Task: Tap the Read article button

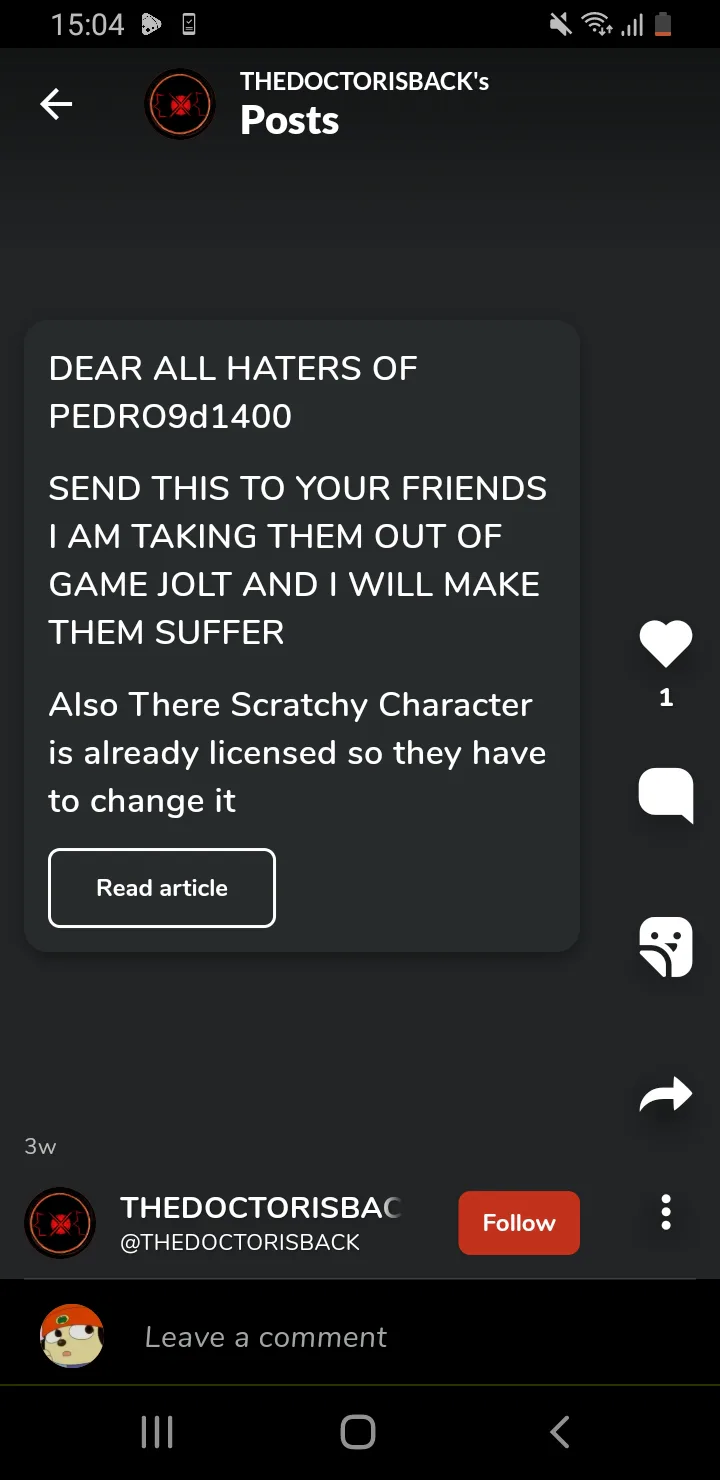Action: tap(162, 888)
